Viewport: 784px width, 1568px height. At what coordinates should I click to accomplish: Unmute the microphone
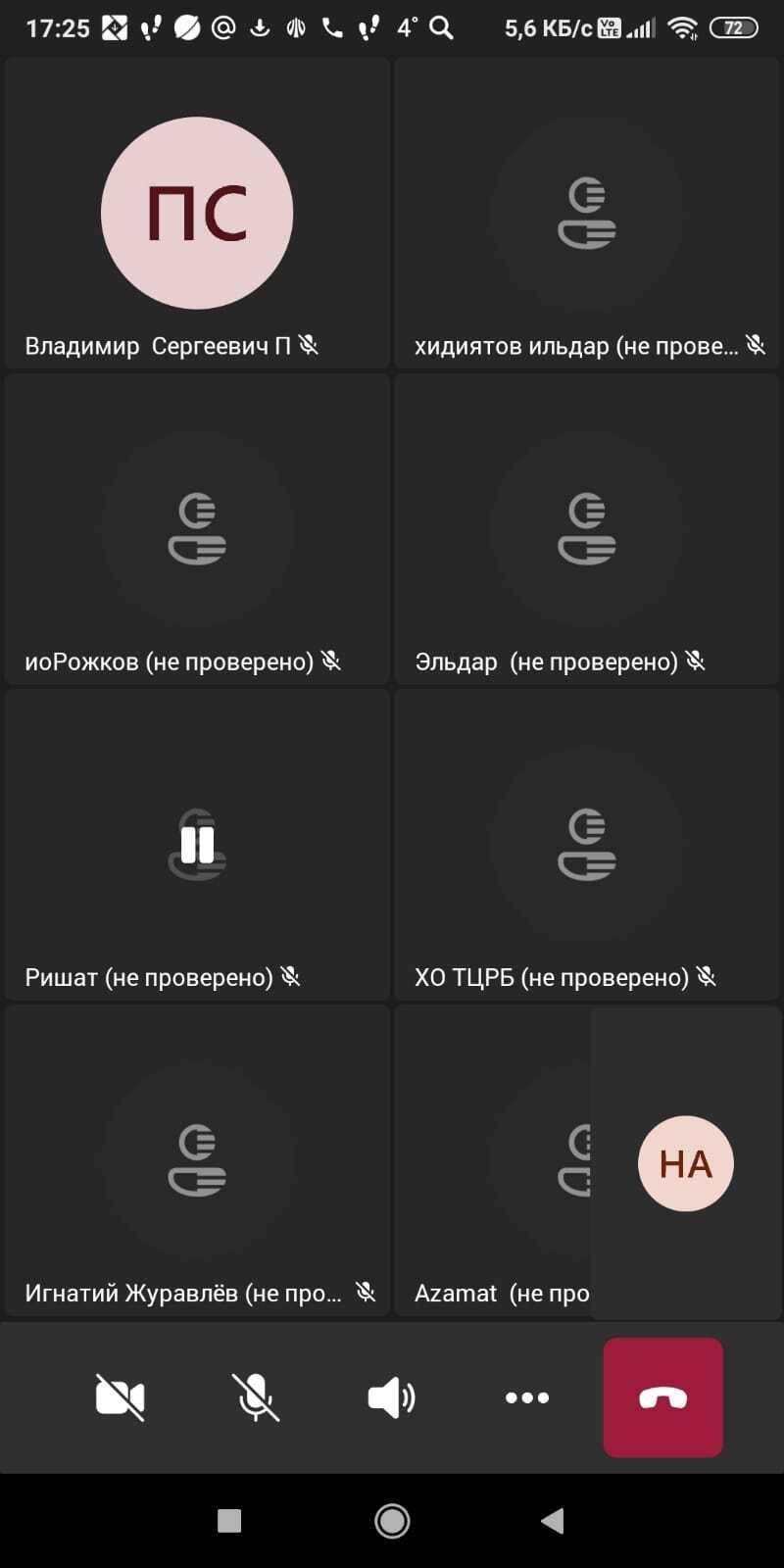(255, 1396)
